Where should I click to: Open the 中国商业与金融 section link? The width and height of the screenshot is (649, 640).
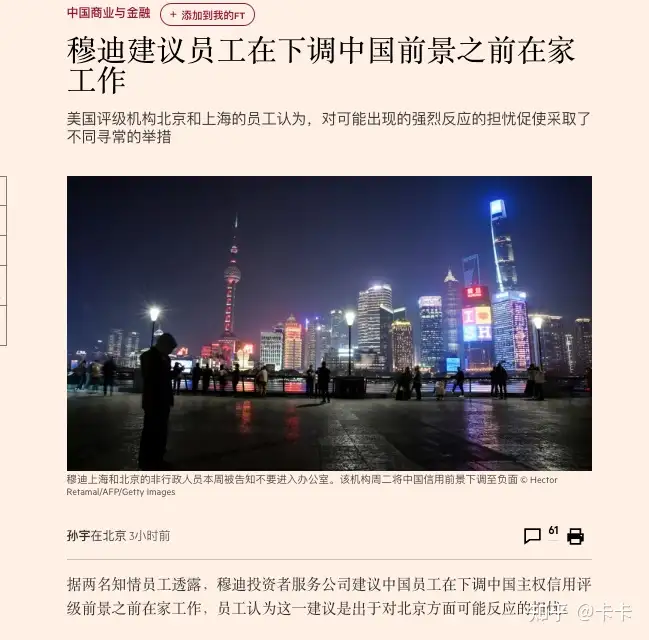108,13
